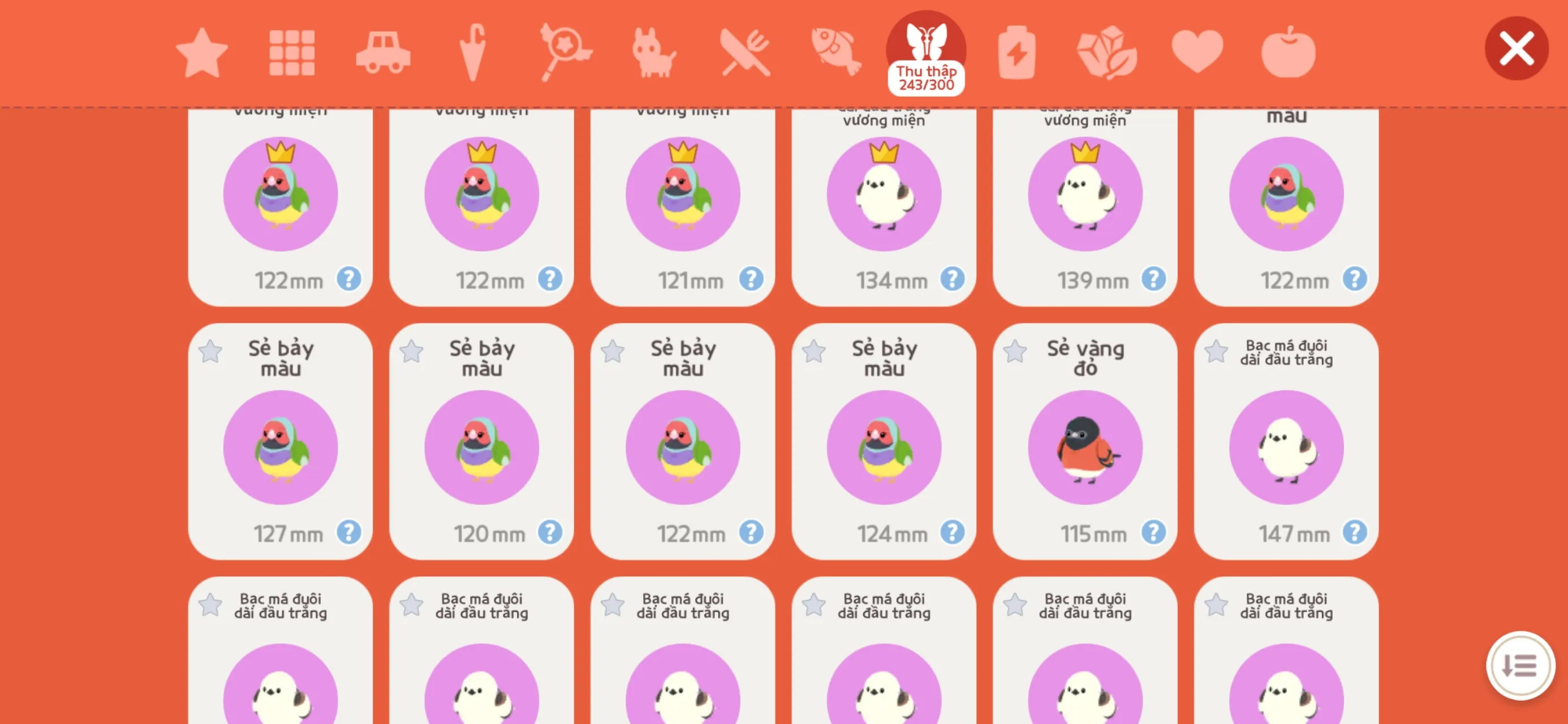Open the car category tab
1568x724 pixels.
[x=383, y=53]
